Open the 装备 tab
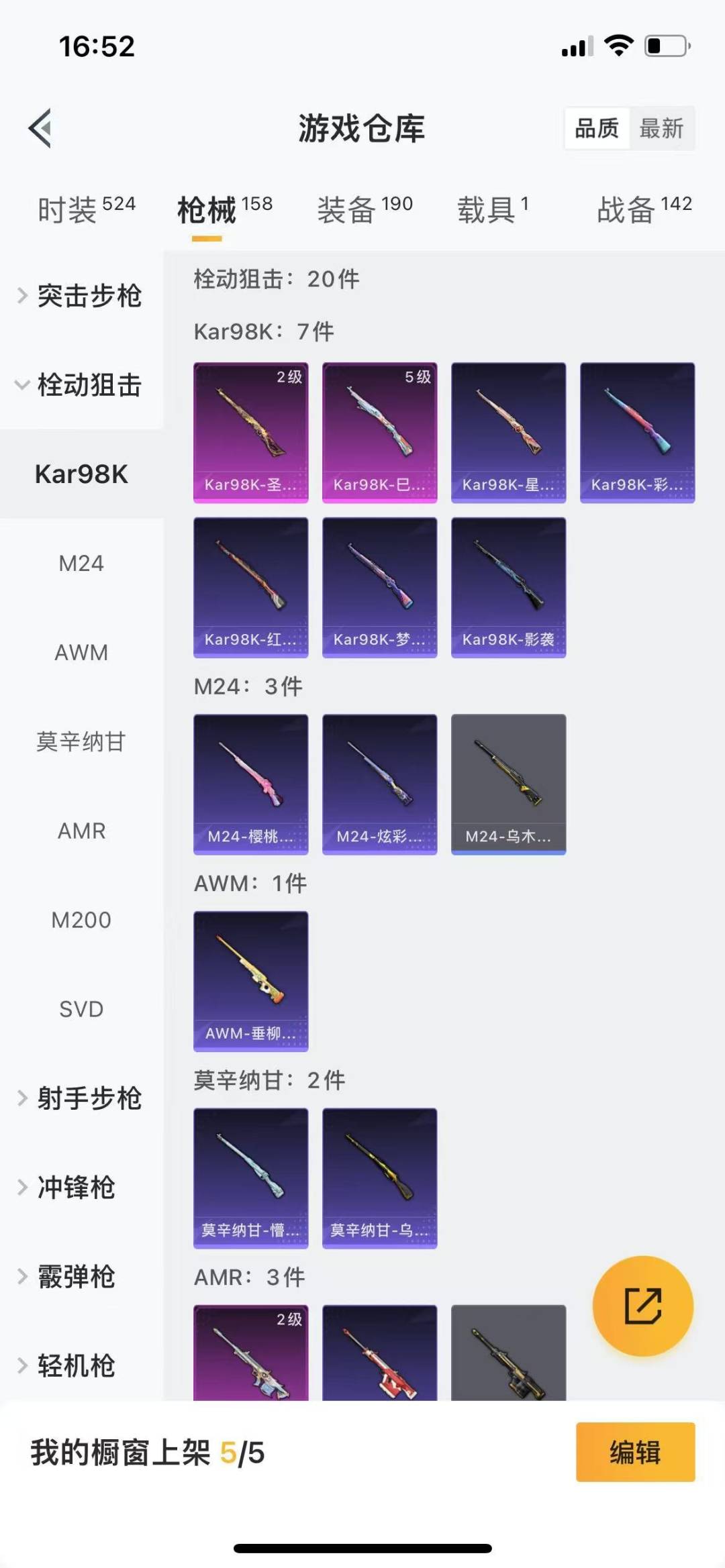 point(365,209)
